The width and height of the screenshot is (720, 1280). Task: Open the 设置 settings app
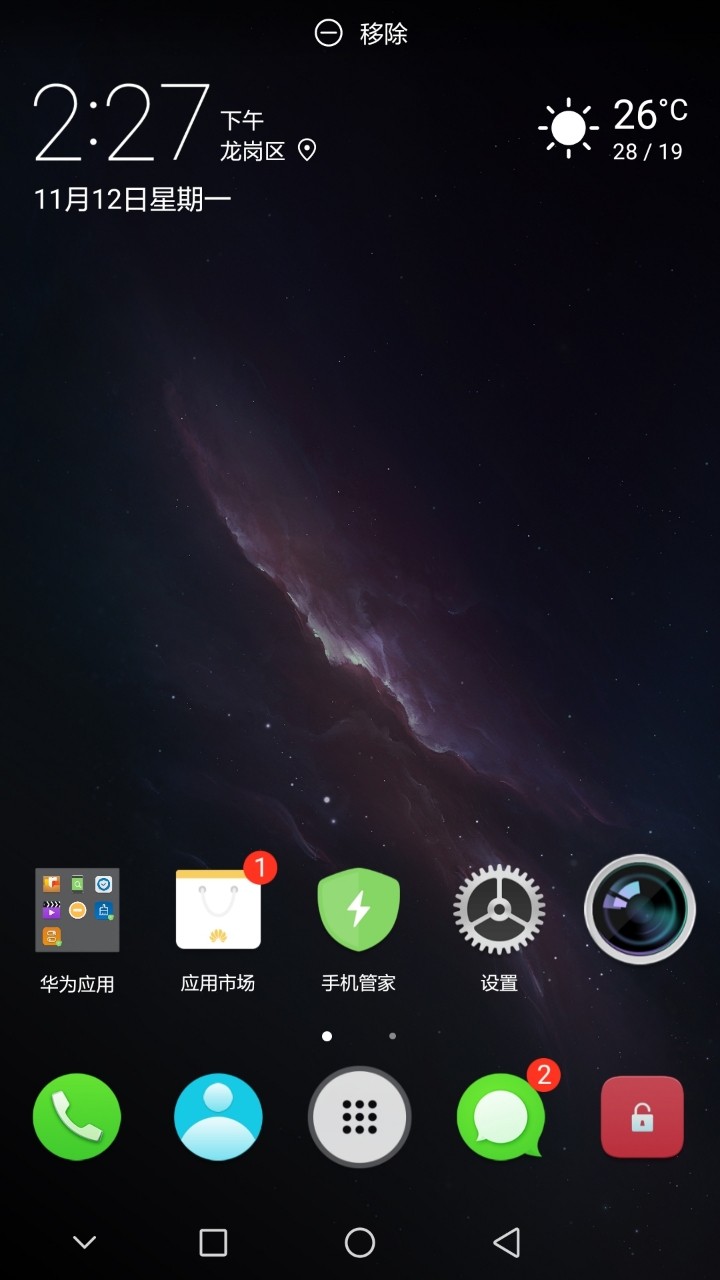499,910
